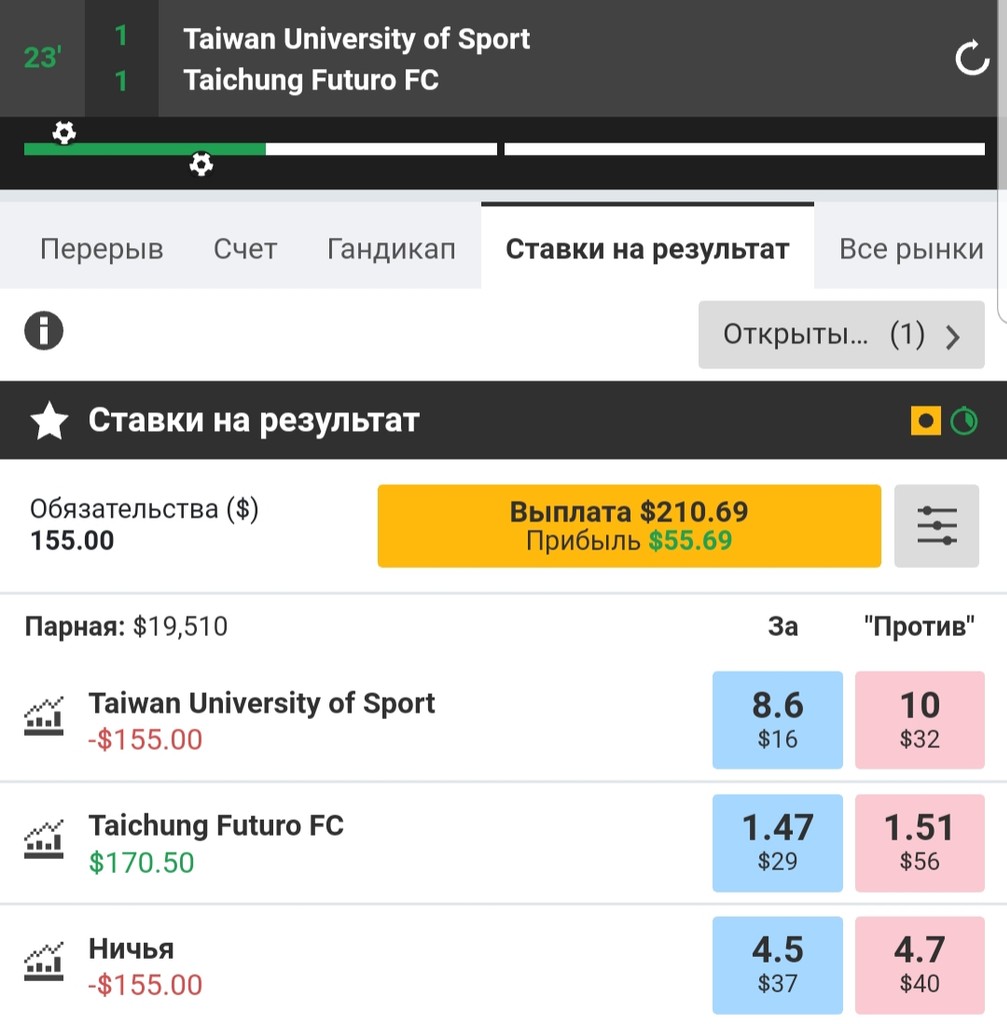
Task: Open the Гандикап tab
Action: (391, 249)
